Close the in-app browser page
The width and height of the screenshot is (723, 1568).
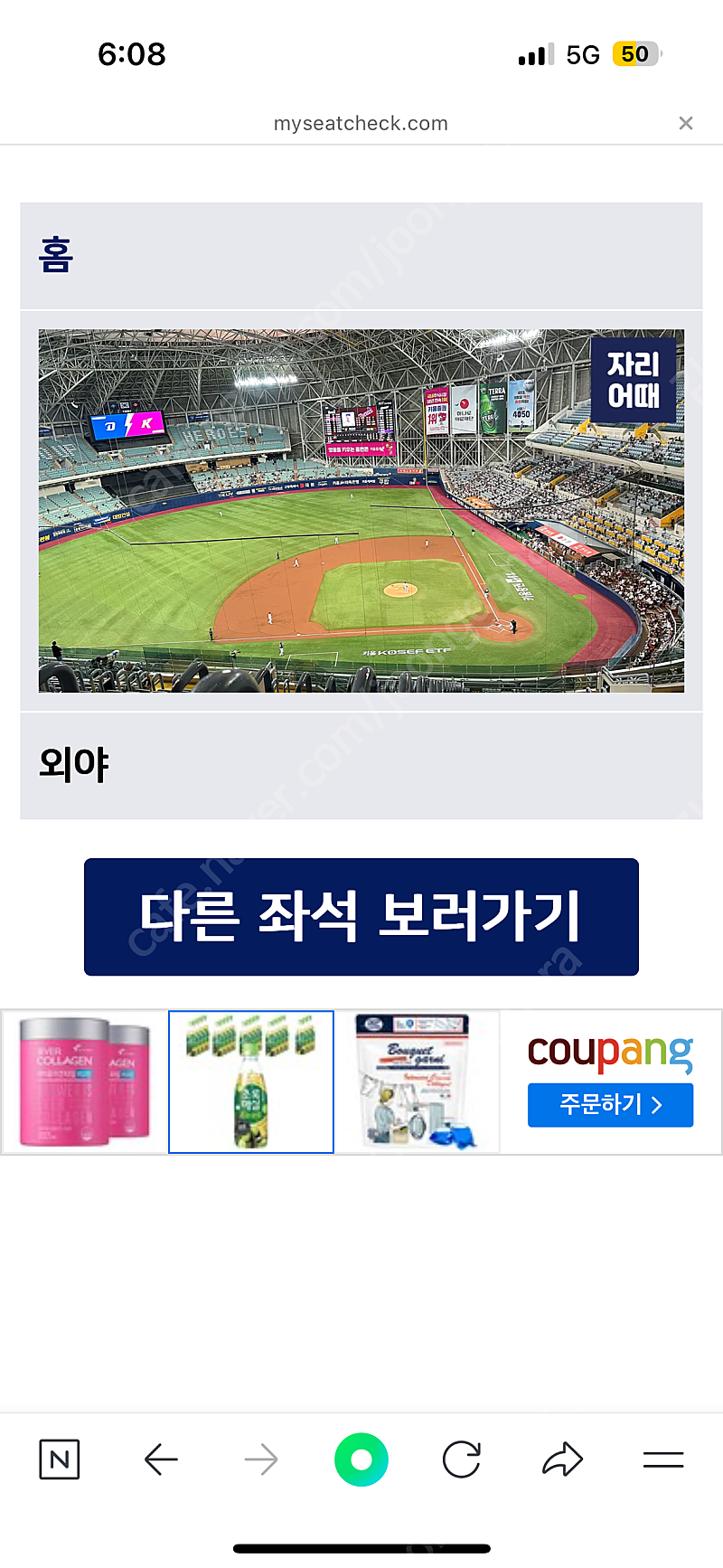[x=686, y=123]
